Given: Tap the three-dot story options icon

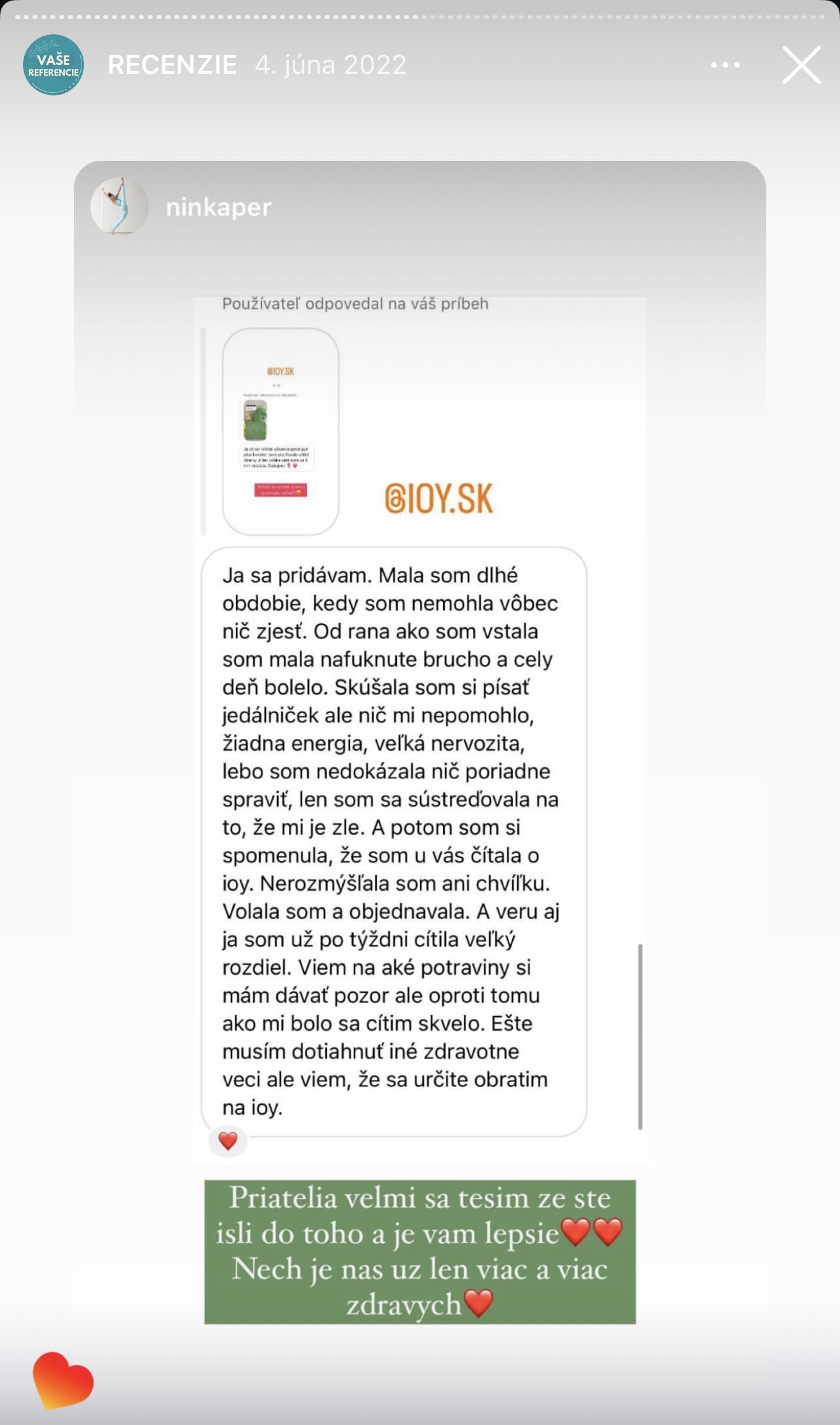Looking at the screenshot, I should coord(725,64).
